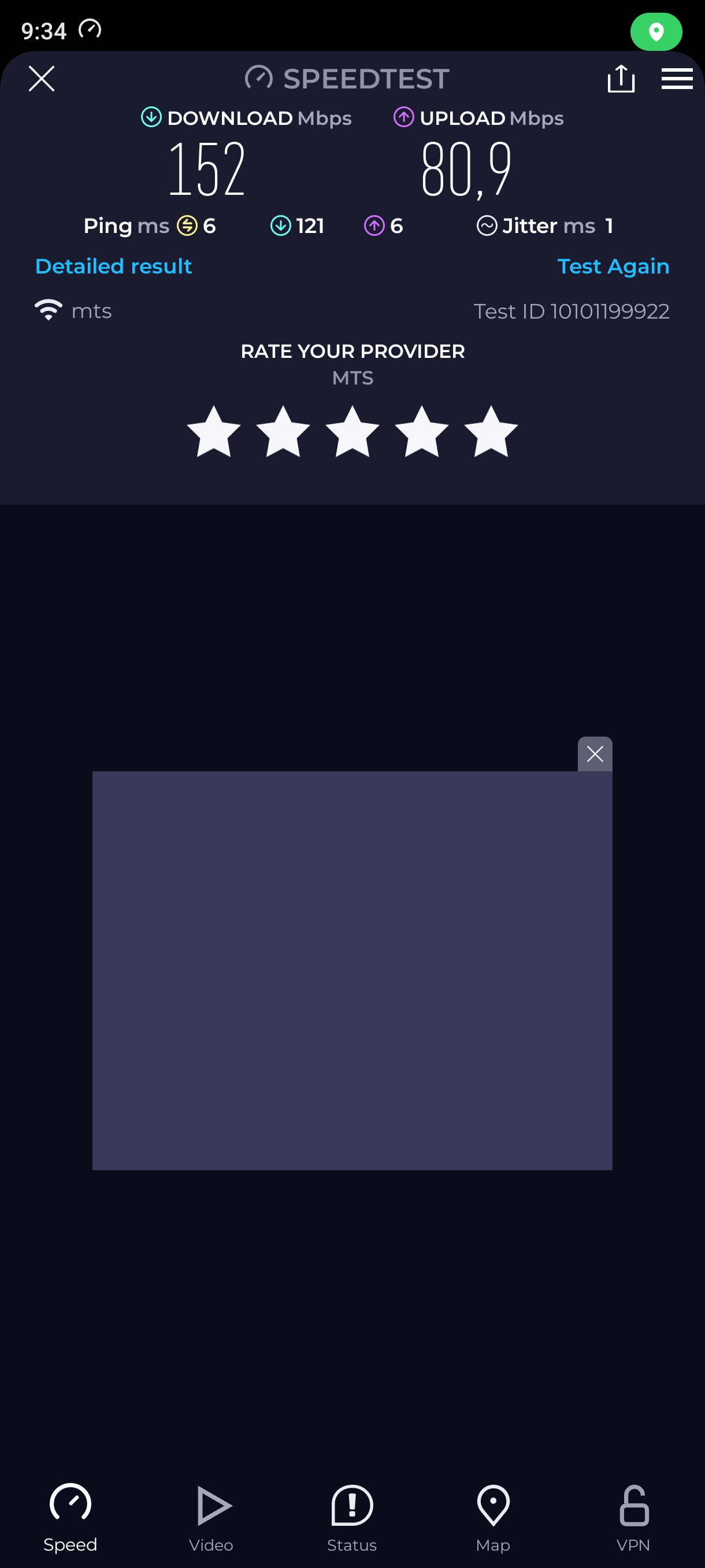Screen dimensions: 705x1568
Task: Close the speed test results
Action: [42, 79]
